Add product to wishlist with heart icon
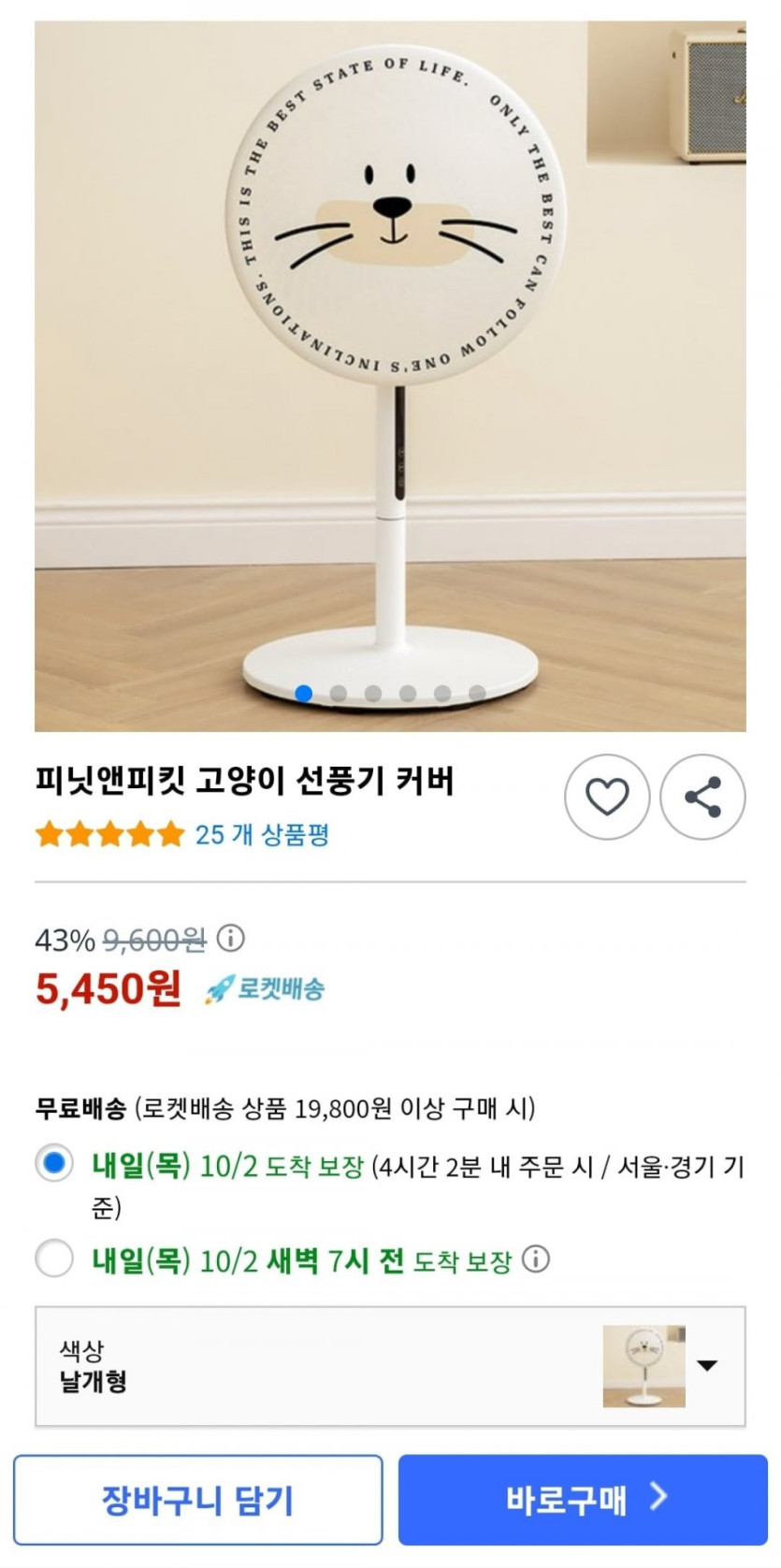781x1568 pixels. [x=606, y=797]
